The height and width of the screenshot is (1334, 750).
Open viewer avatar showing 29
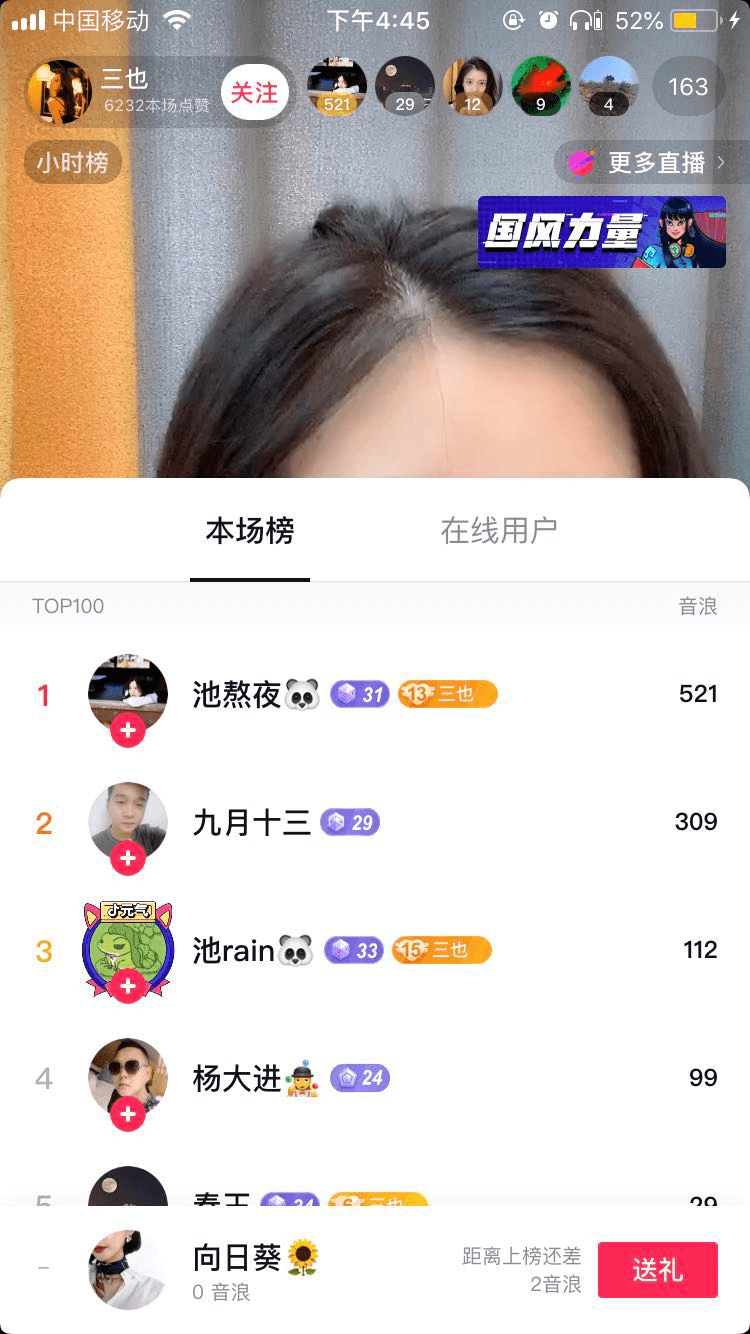click(x=405, y=86)
